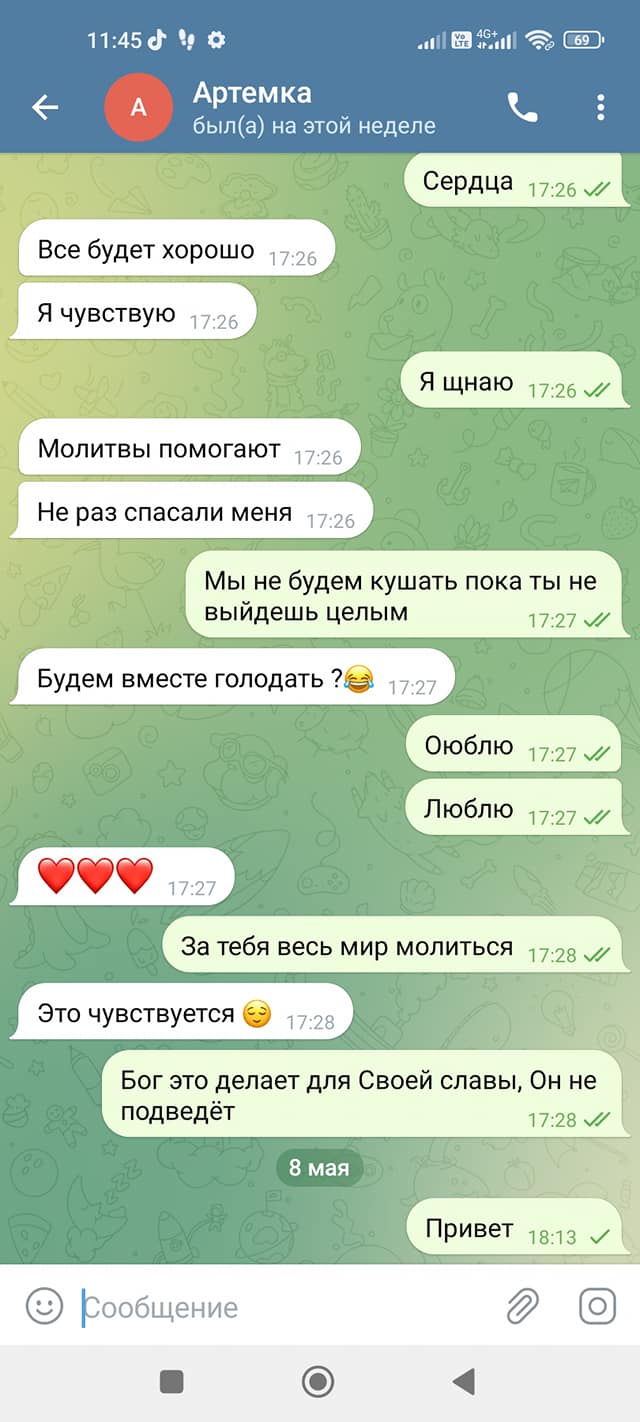
Task: Start a voice call with Артемка
Action: pyautogui.click(x=522, y=107)
